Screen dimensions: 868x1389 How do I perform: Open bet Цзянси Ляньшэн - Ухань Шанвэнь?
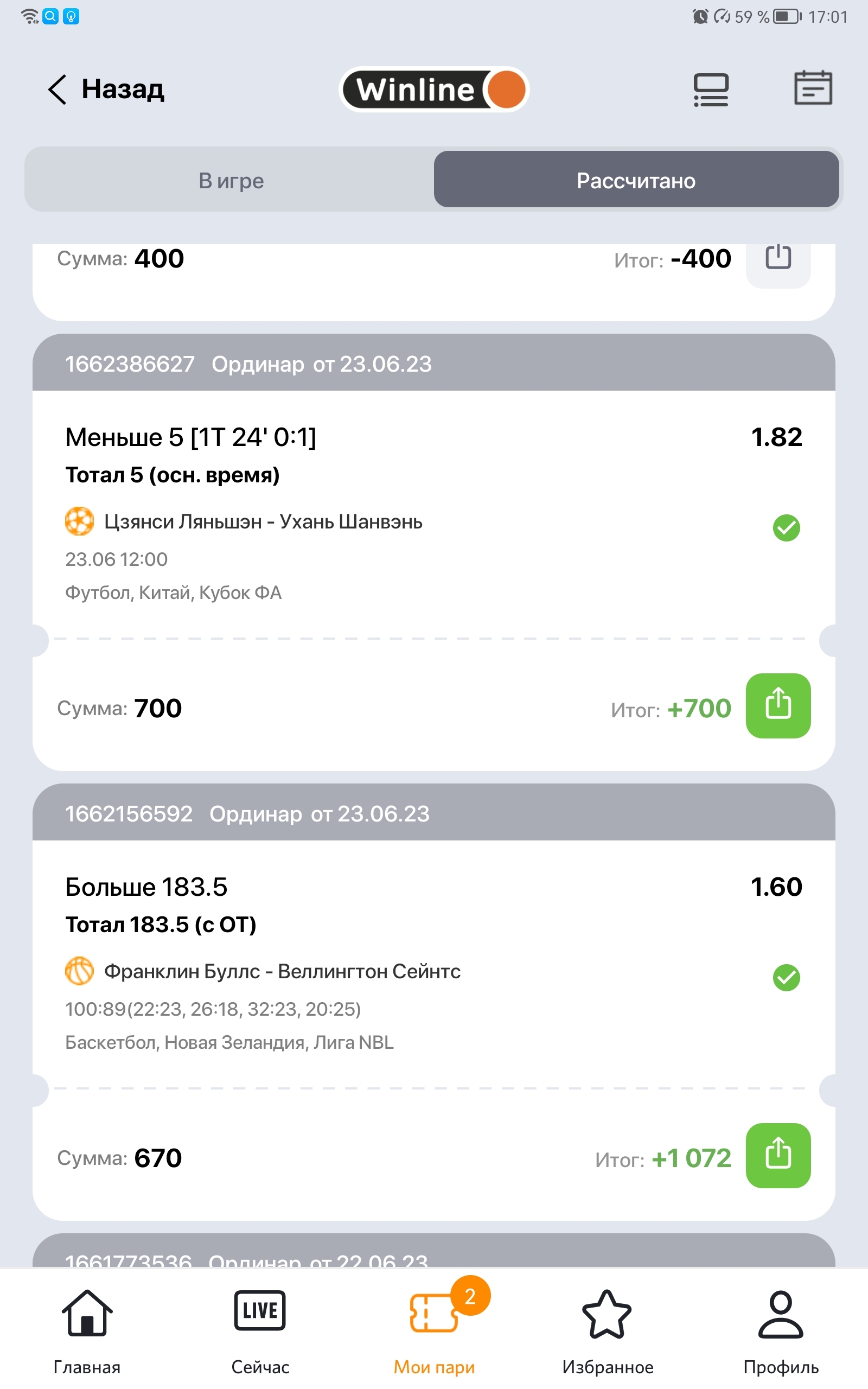[263, 521]
